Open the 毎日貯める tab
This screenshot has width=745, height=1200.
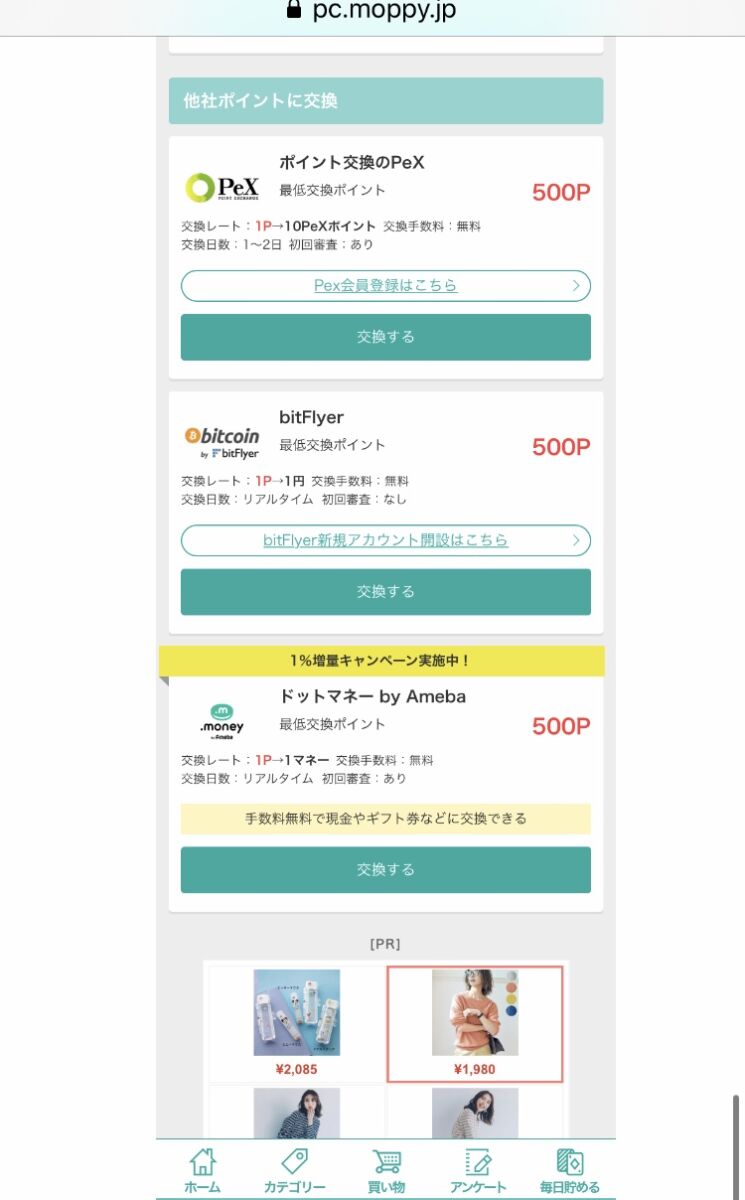point(570,1169)
